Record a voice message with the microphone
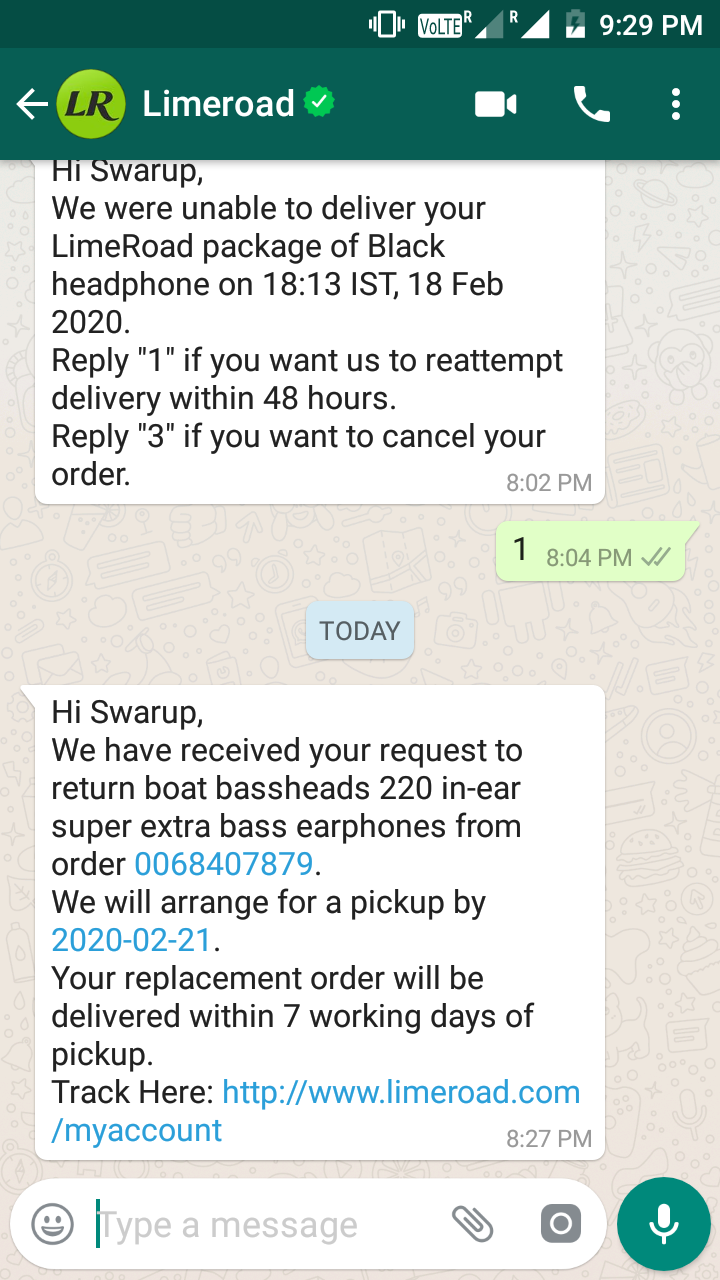720x1280 pixels. (663, 1223)
